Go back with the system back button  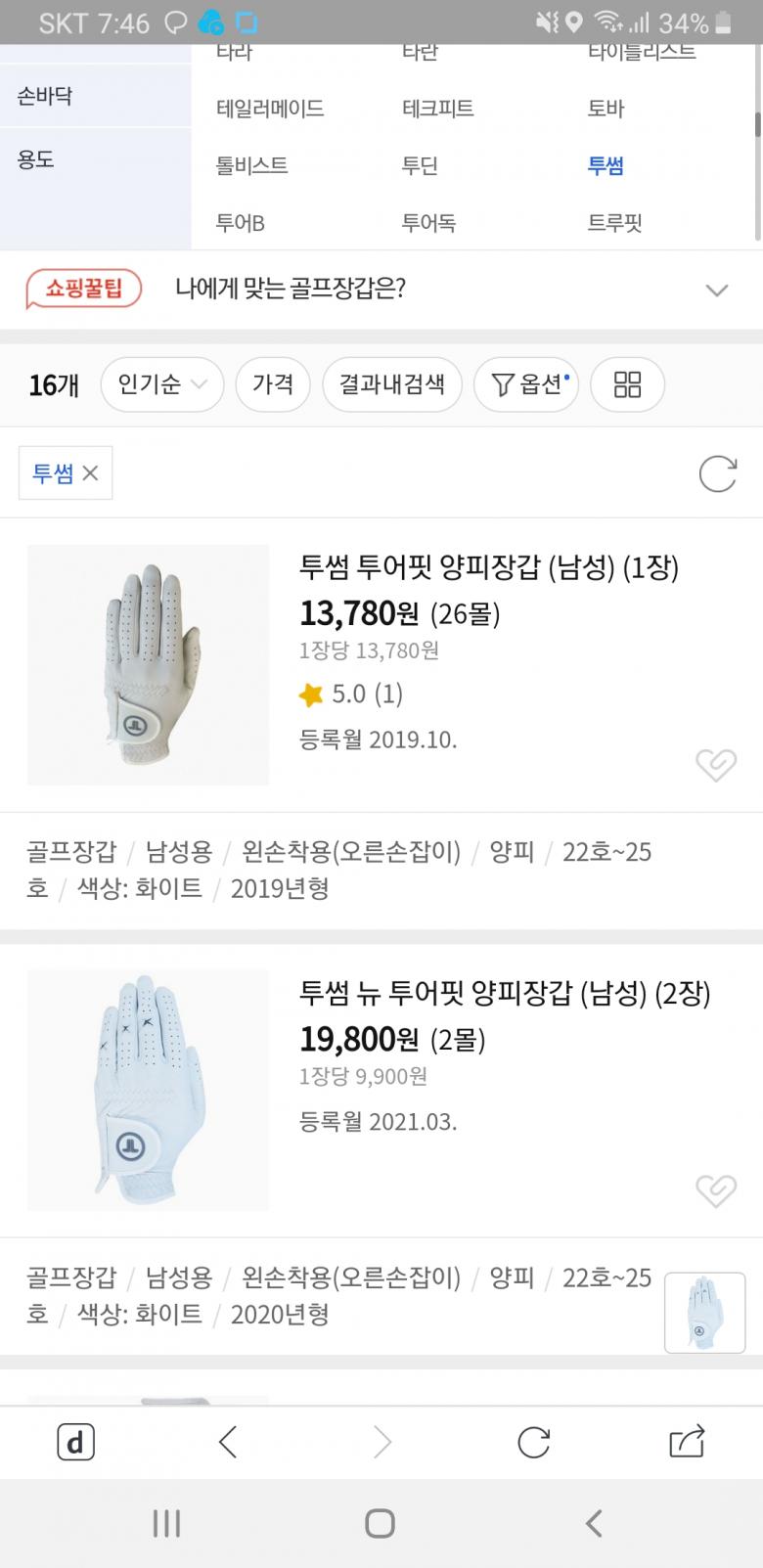pos(593,1523)
